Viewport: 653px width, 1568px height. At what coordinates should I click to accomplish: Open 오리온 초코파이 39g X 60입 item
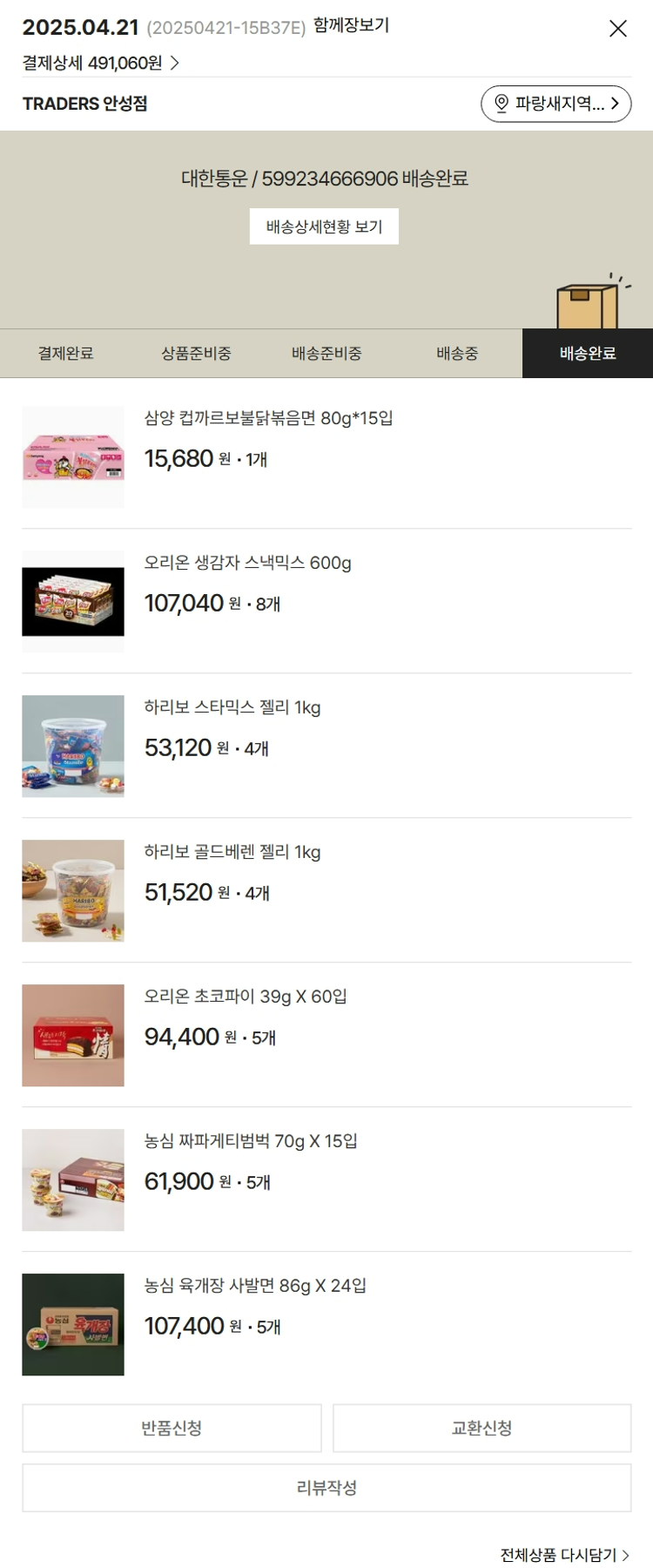[x=246, y=997]
